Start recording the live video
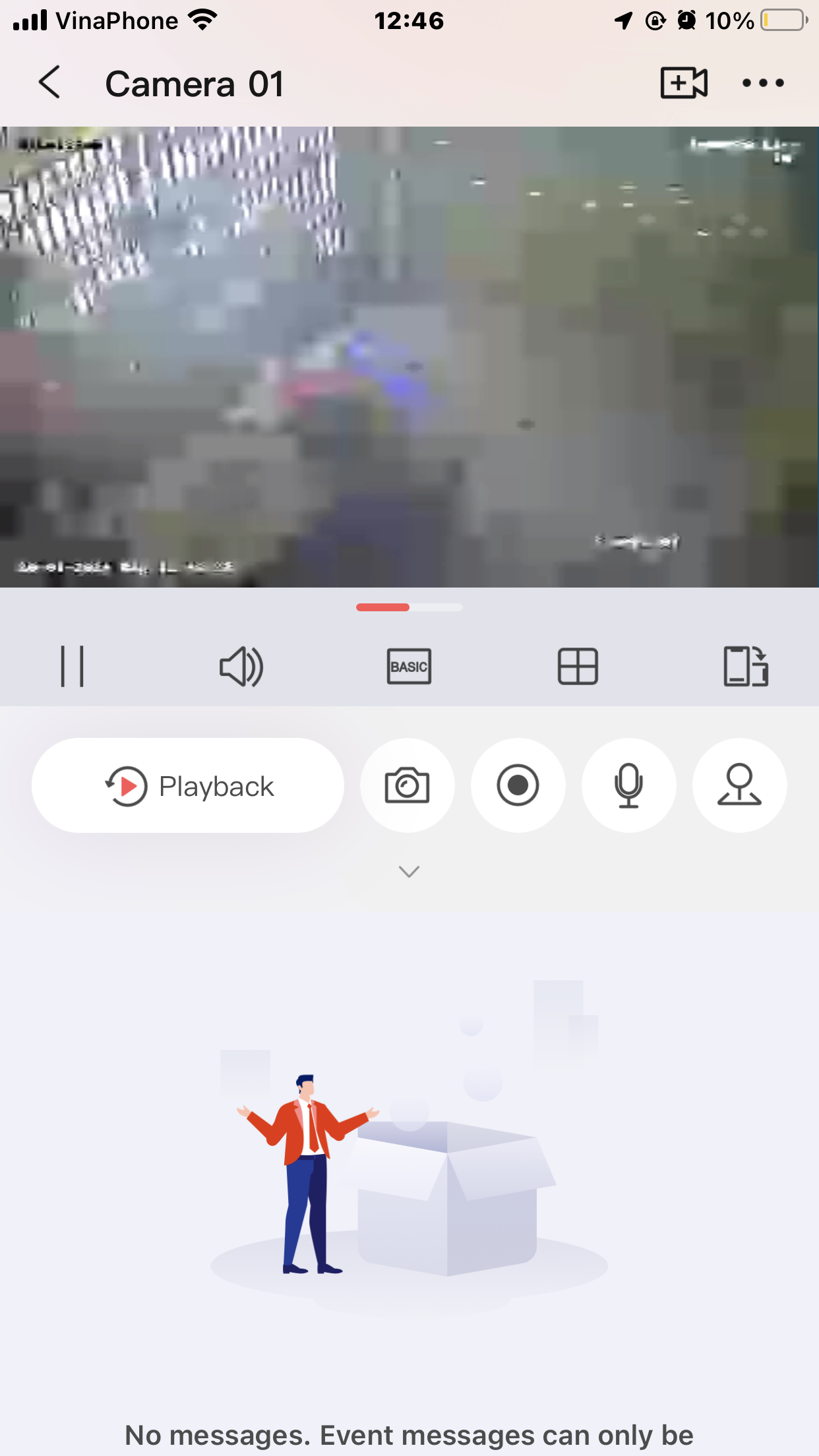Image resolution: width=819 pixels, height=1456 pixels. (518, 785)
